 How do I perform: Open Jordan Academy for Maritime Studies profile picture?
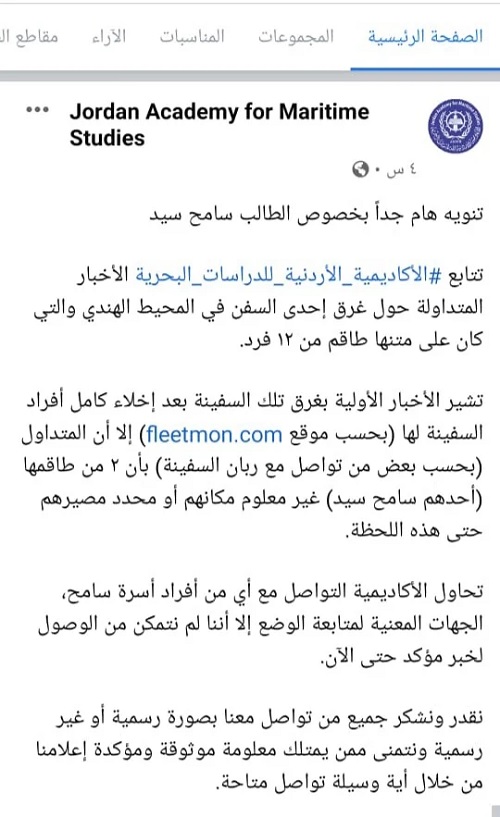coord(455,127)
